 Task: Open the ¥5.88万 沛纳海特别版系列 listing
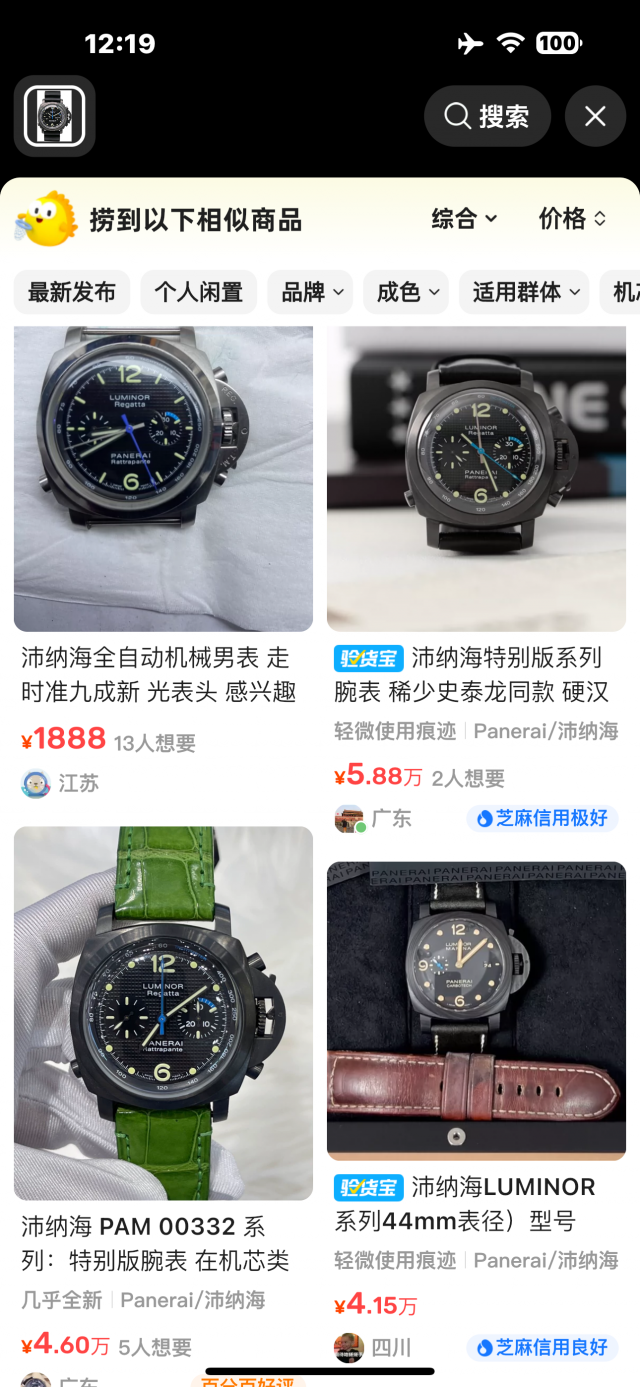click(x=476, y=480)
